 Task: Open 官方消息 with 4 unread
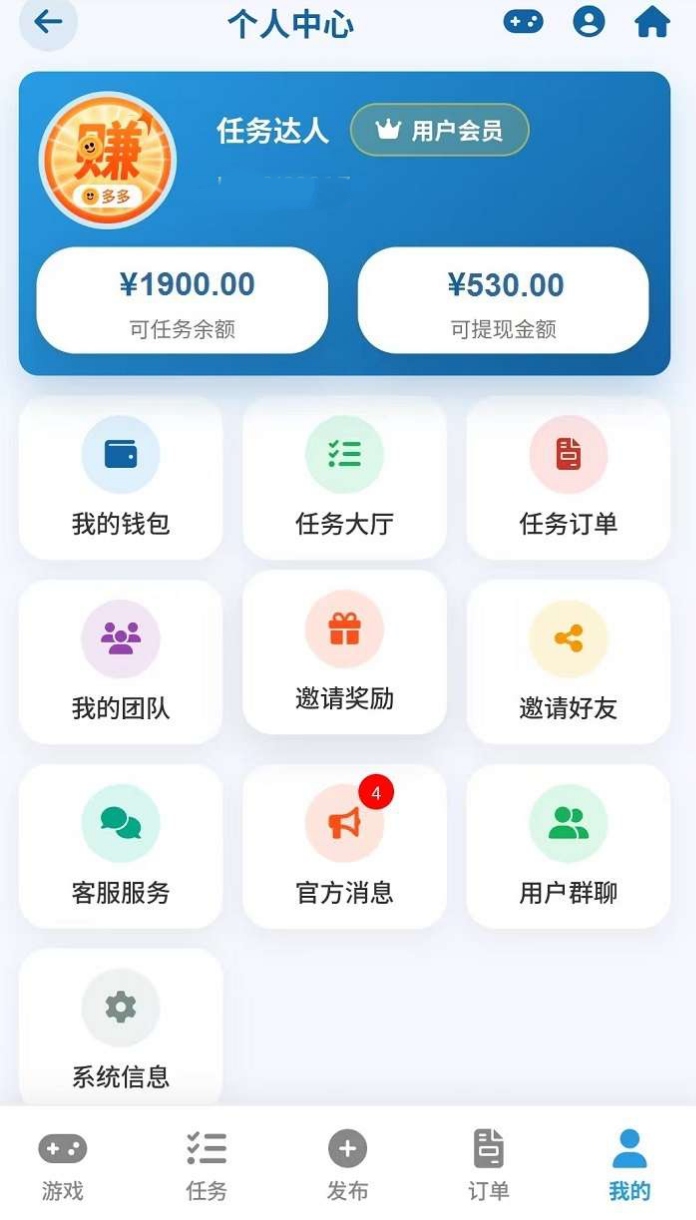344,846
